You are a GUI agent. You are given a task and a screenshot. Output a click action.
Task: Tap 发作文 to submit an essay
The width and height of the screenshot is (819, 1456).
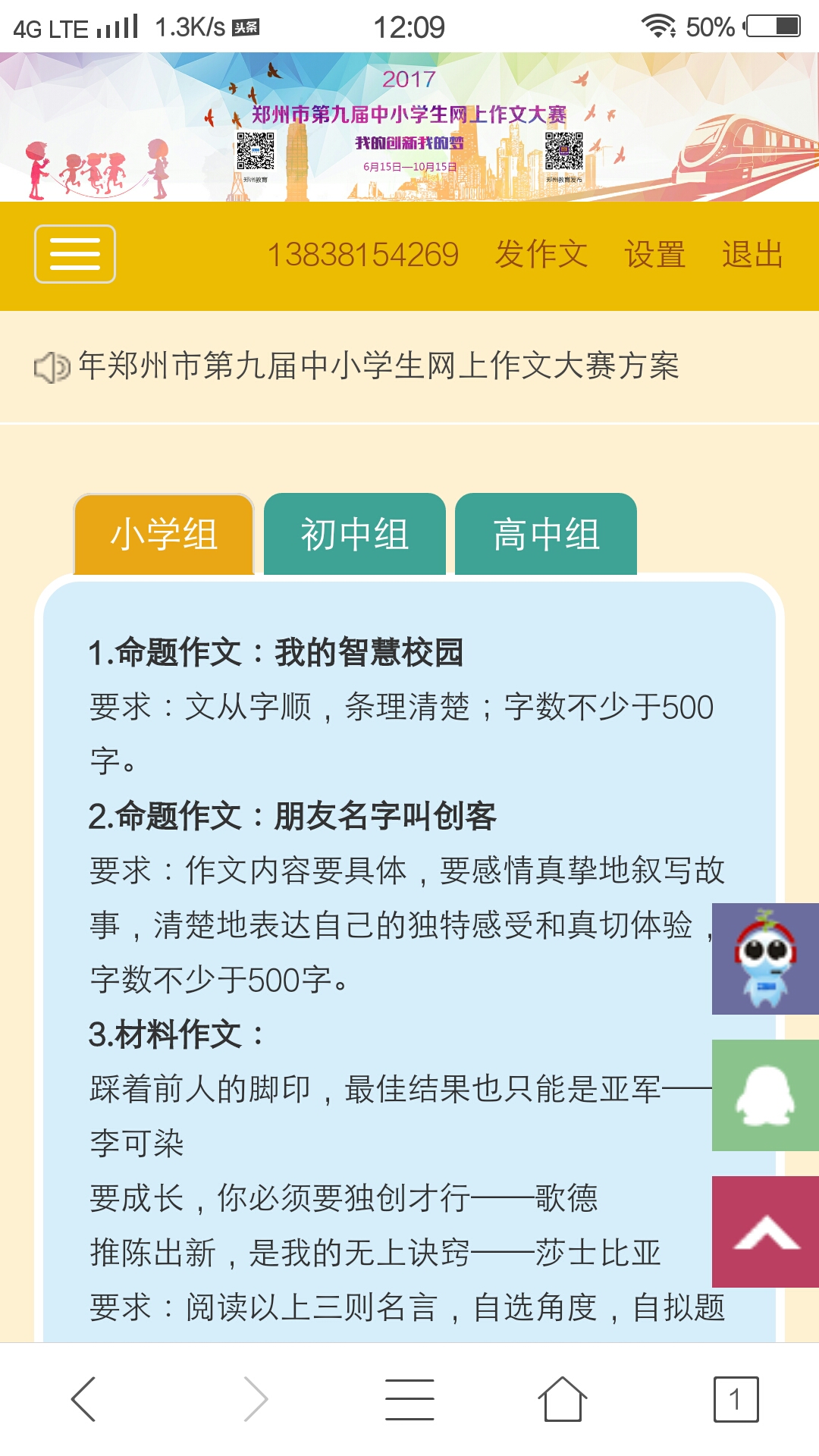click(x=541, y=255)
